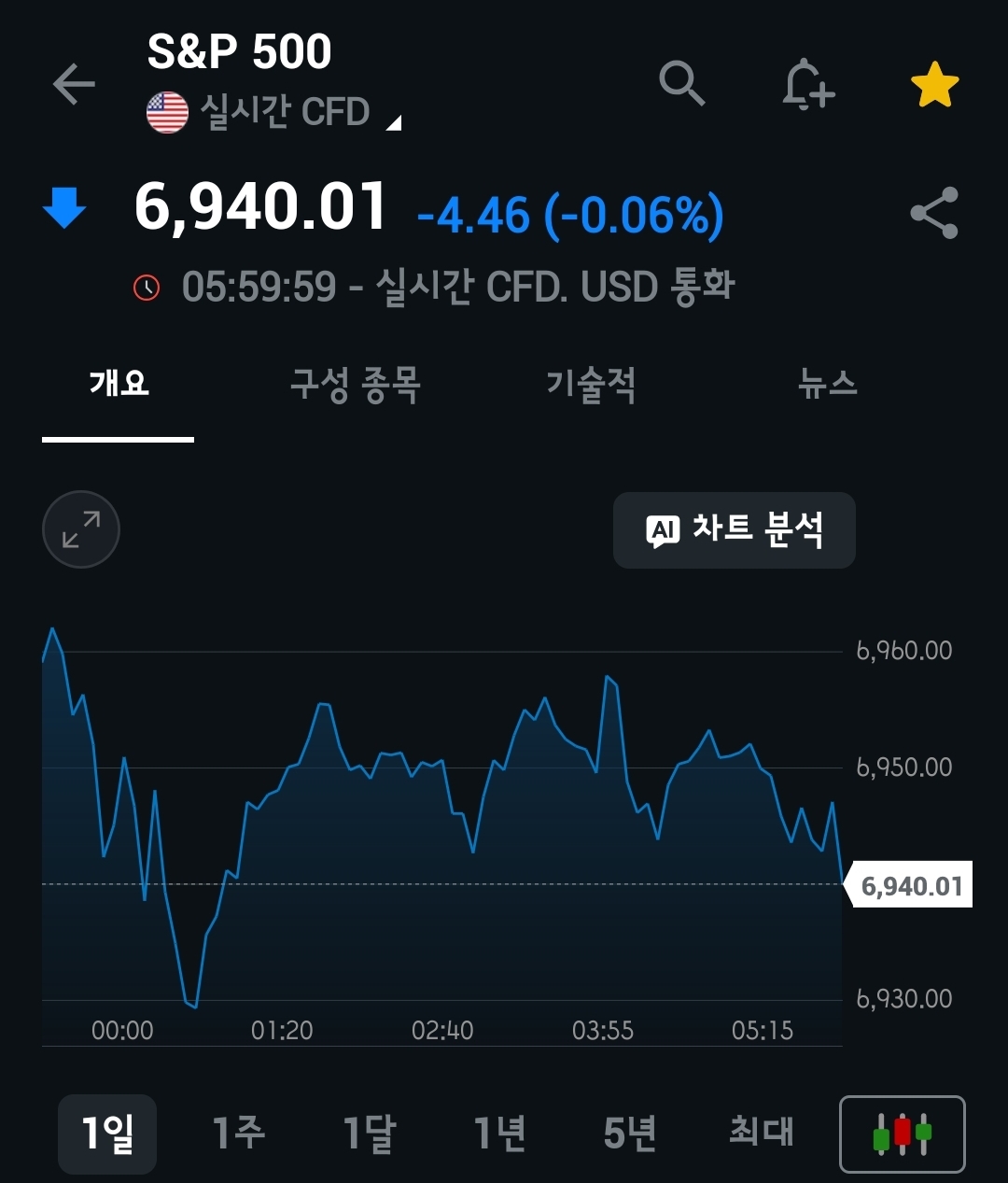Switch to candlestick chart view

[x=903, y=1134]
